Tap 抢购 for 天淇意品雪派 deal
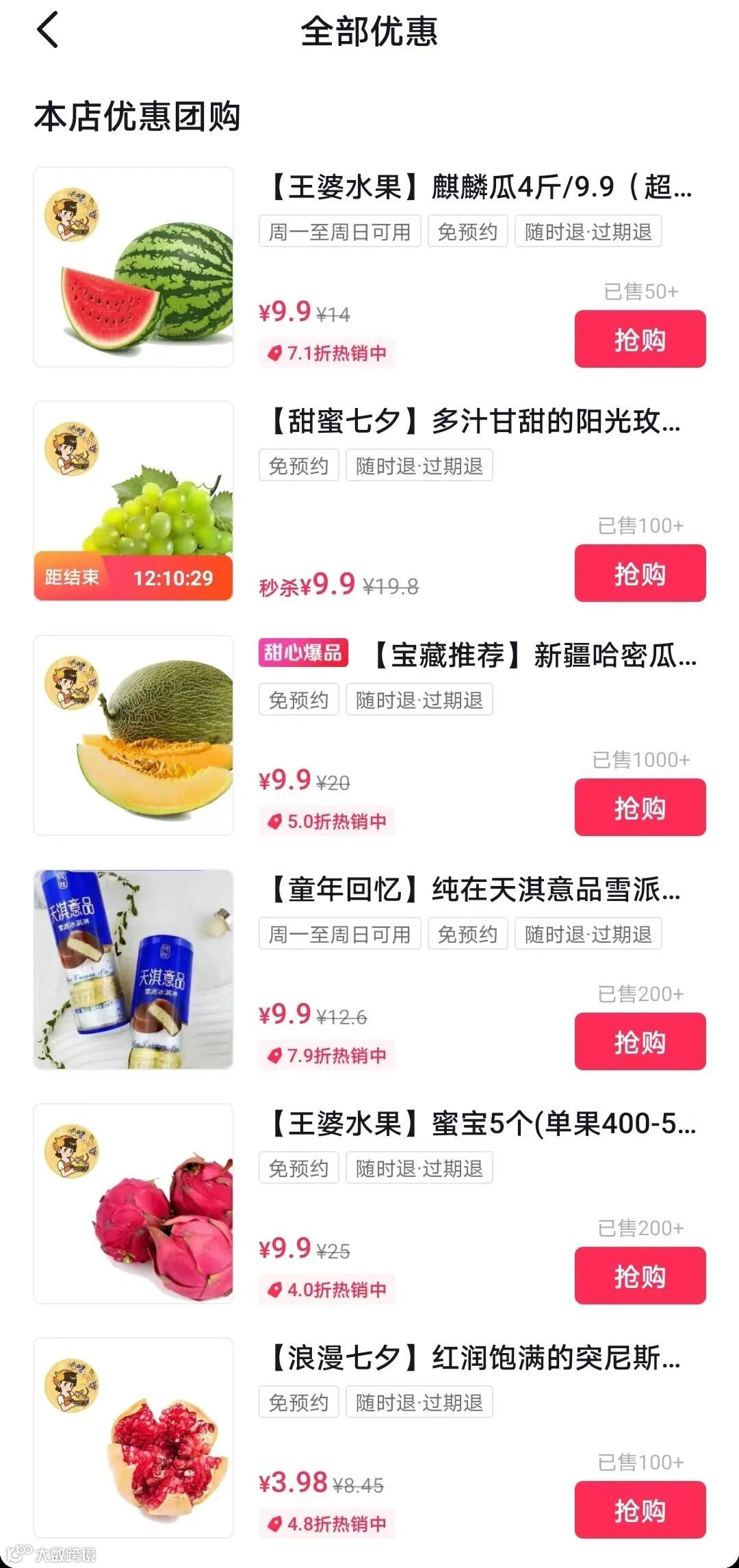Viewport: 739px width, 1568px height. 639,1041
